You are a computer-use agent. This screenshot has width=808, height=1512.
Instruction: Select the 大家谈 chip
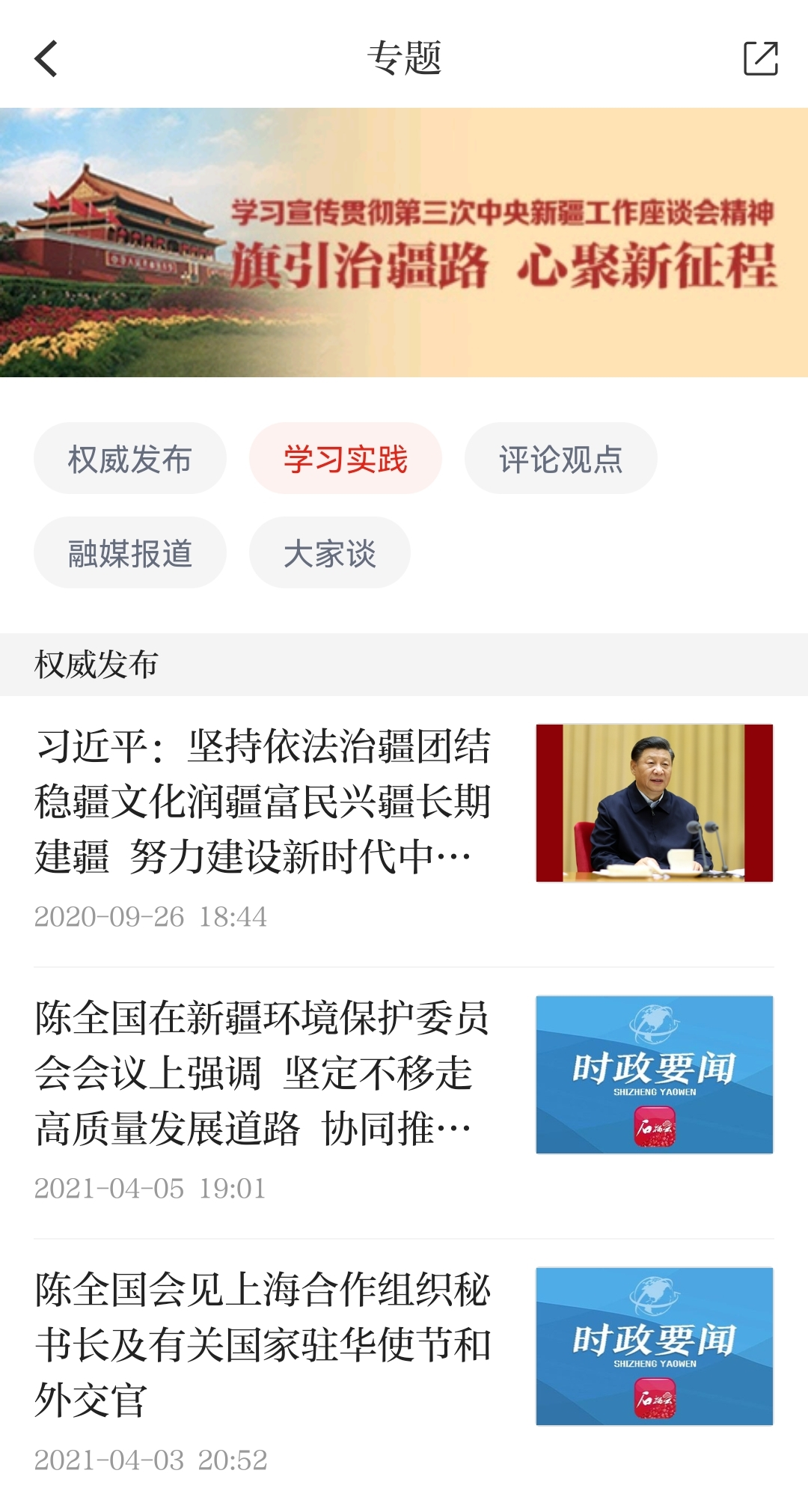coord(329,553)
